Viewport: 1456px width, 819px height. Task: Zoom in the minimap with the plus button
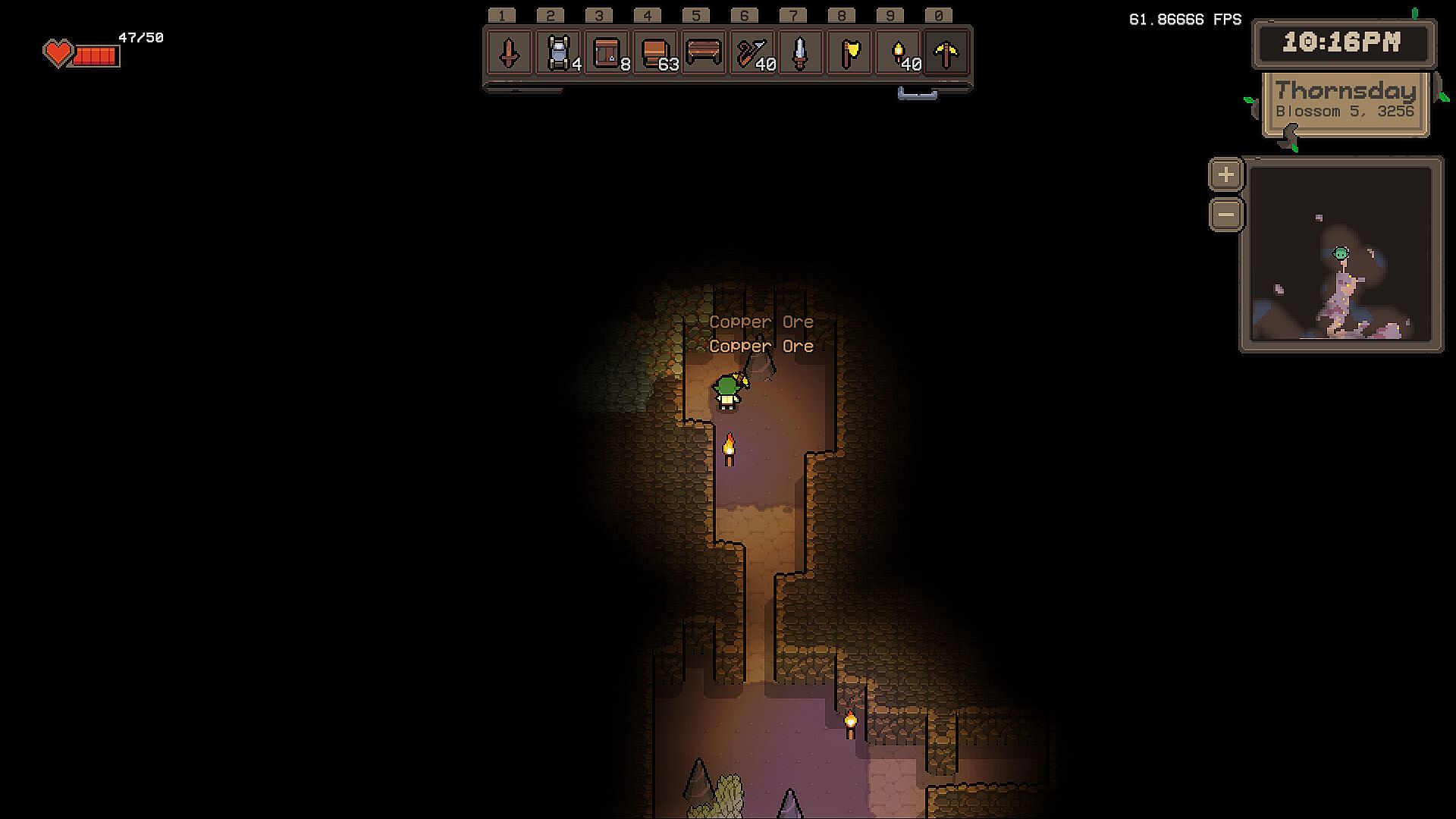[x=1225, y=175]
